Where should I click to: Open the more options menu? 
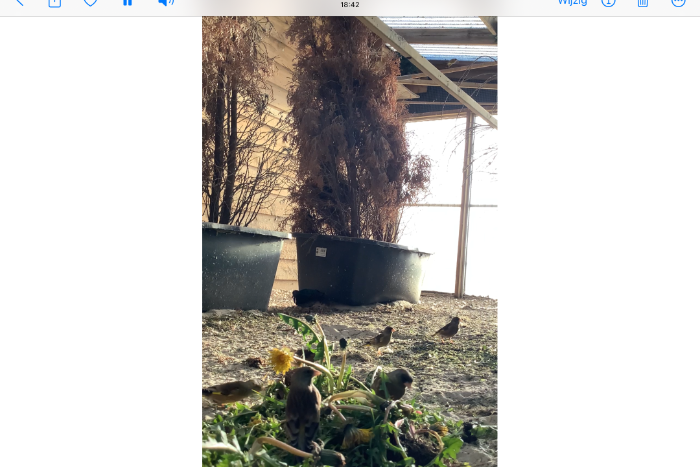pos(678,3)
